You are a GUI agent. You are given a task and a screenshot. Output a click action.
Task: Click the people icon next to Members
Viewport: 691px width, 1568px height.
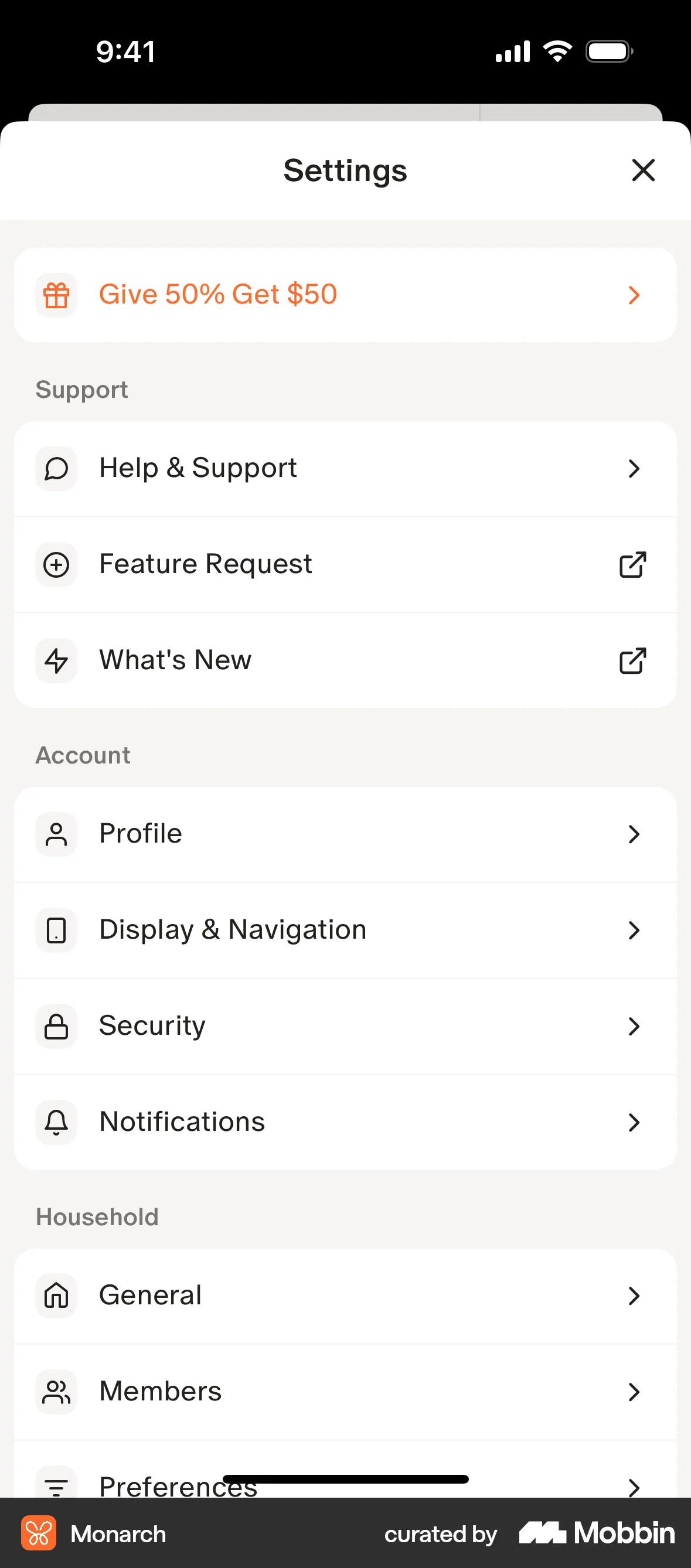[56, 1392]
